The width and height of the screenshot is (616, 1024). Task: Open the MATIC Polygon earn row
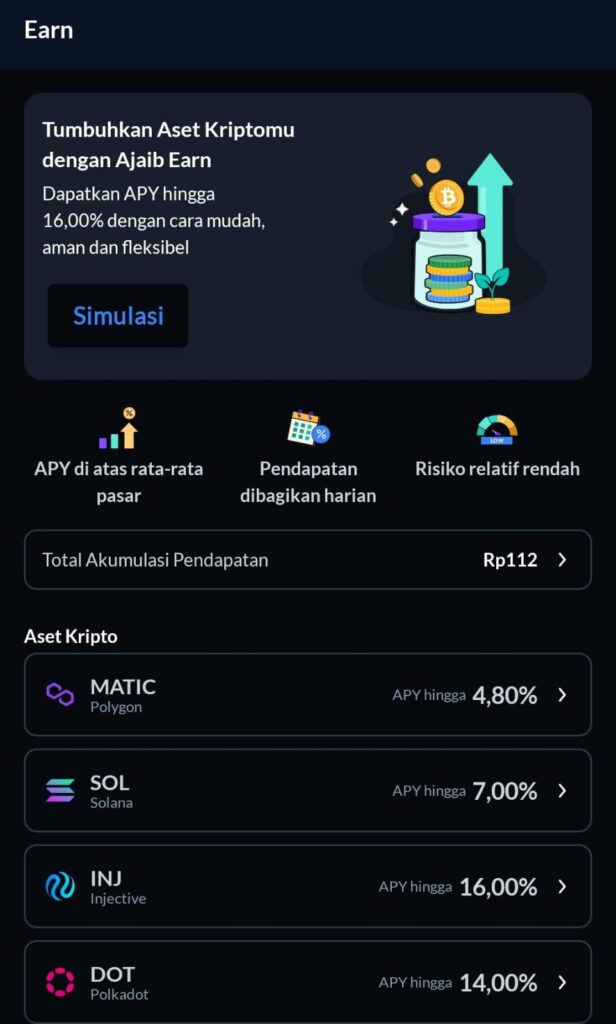tap(307, 695)
